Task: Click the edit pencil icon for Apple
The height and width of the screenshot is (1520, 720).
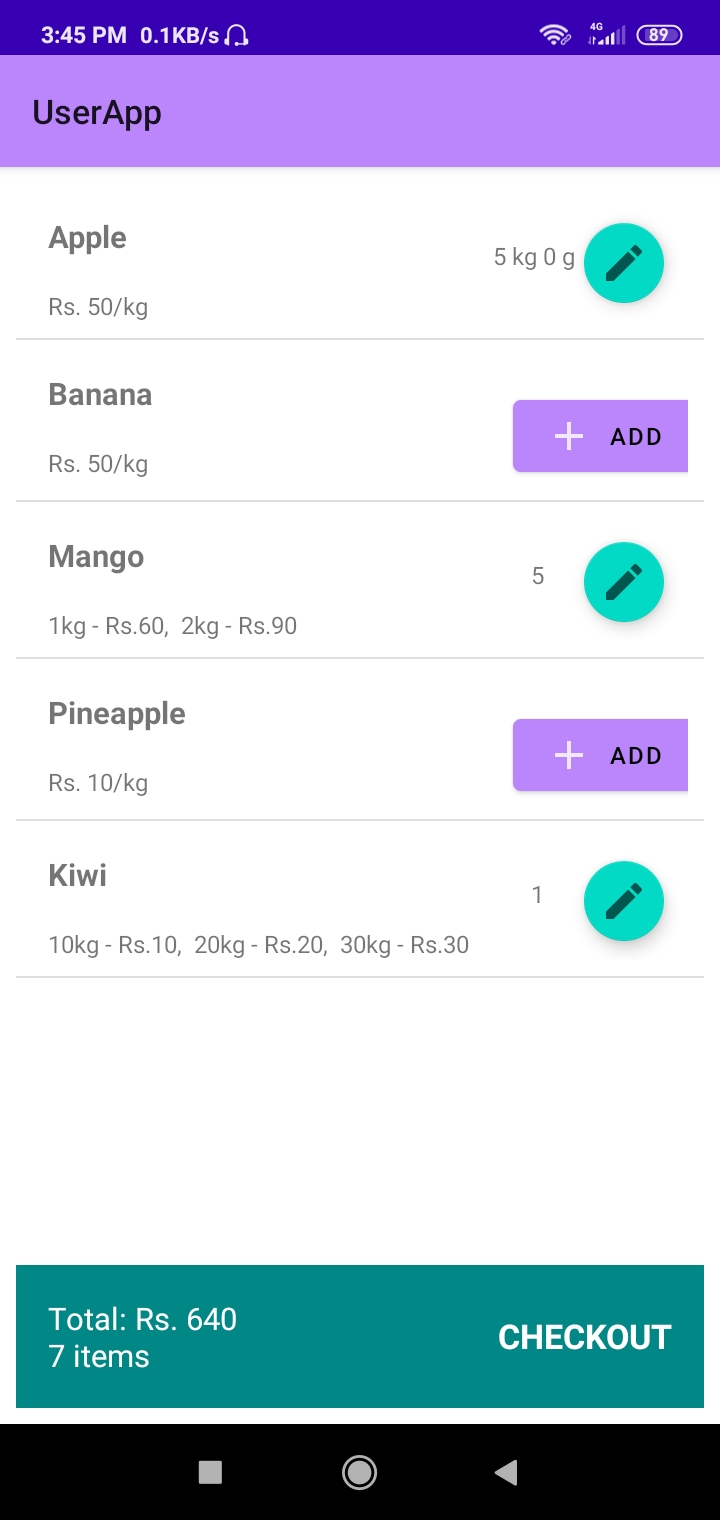Action: pyautogui.click(x=623, y=262)
